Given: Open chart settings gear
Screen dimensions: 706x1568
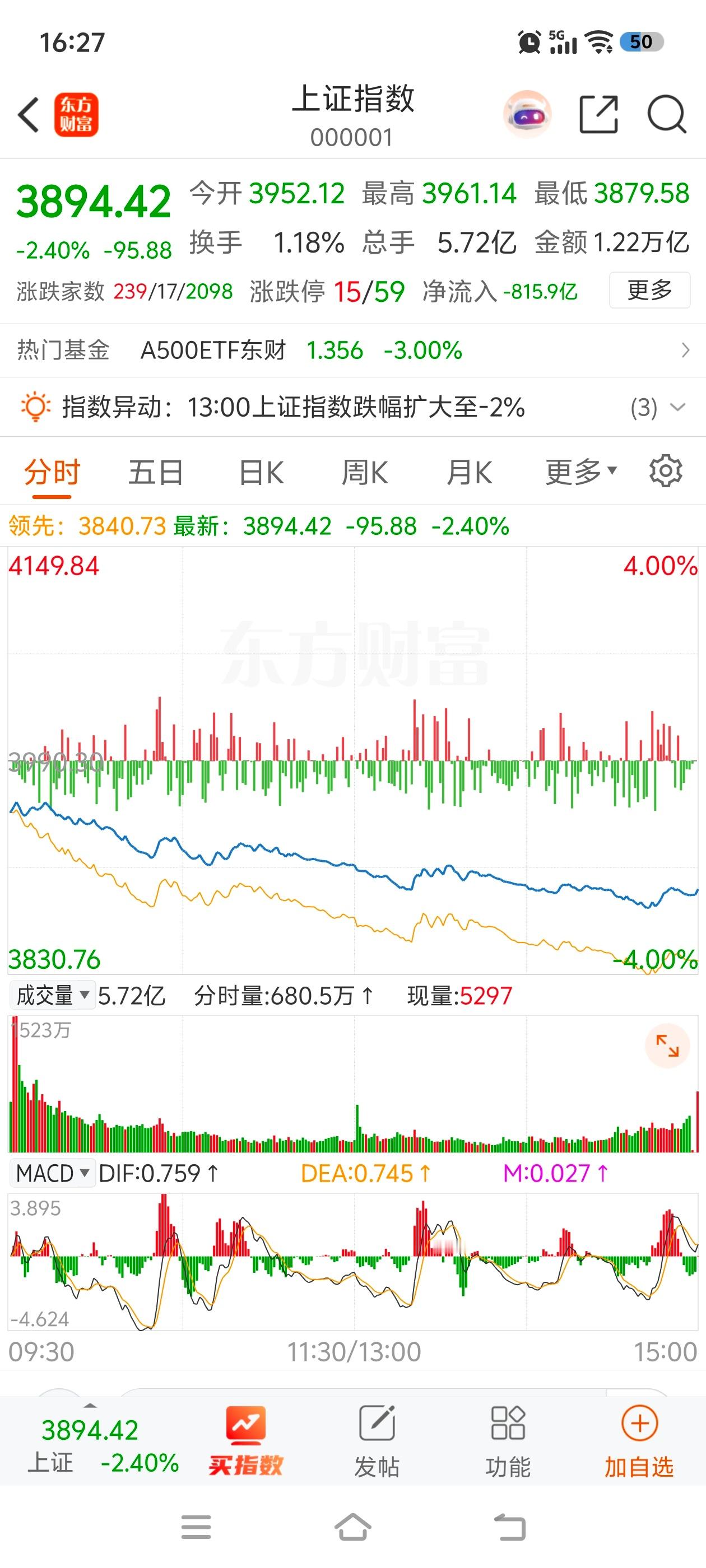Looking at the screenshot, I should tap(665, 470).
